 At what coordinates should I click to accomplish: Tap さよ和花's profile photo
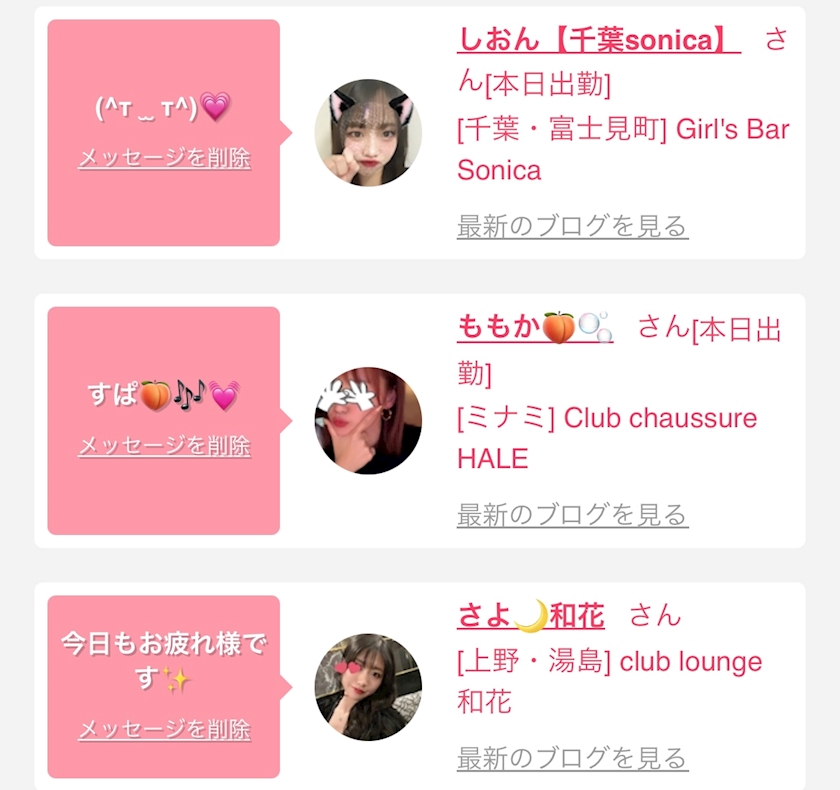tap(368, 687)
